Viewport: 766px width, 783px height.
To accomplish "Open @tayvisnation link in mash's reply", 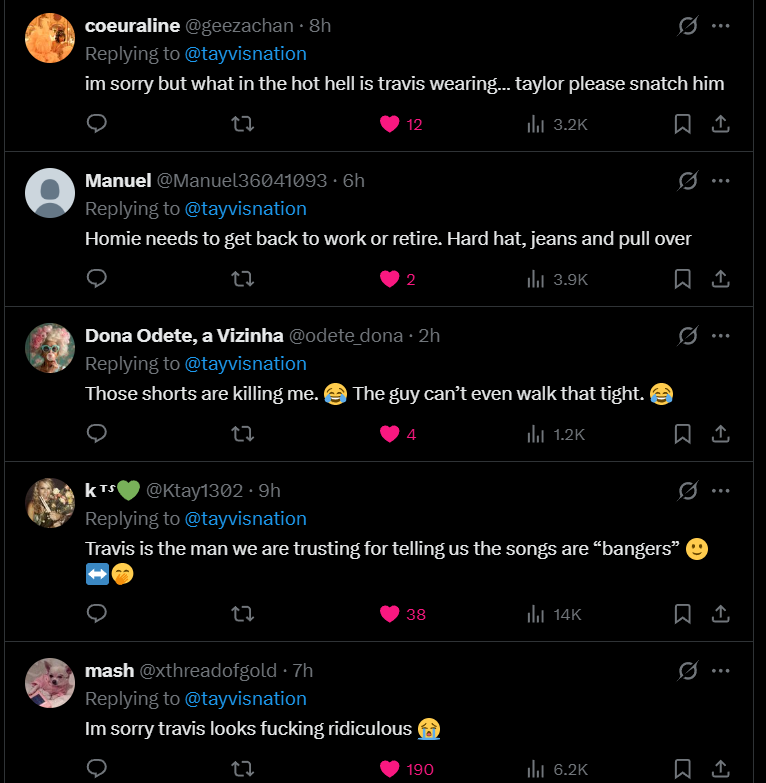I will 246,698.
